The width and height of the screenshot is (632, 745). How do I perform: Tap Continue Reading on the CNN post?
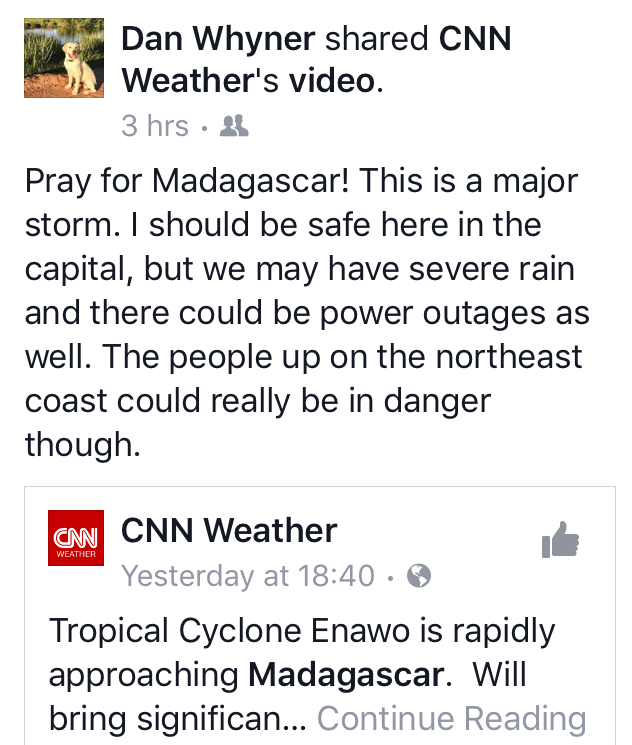pos(451,718)
